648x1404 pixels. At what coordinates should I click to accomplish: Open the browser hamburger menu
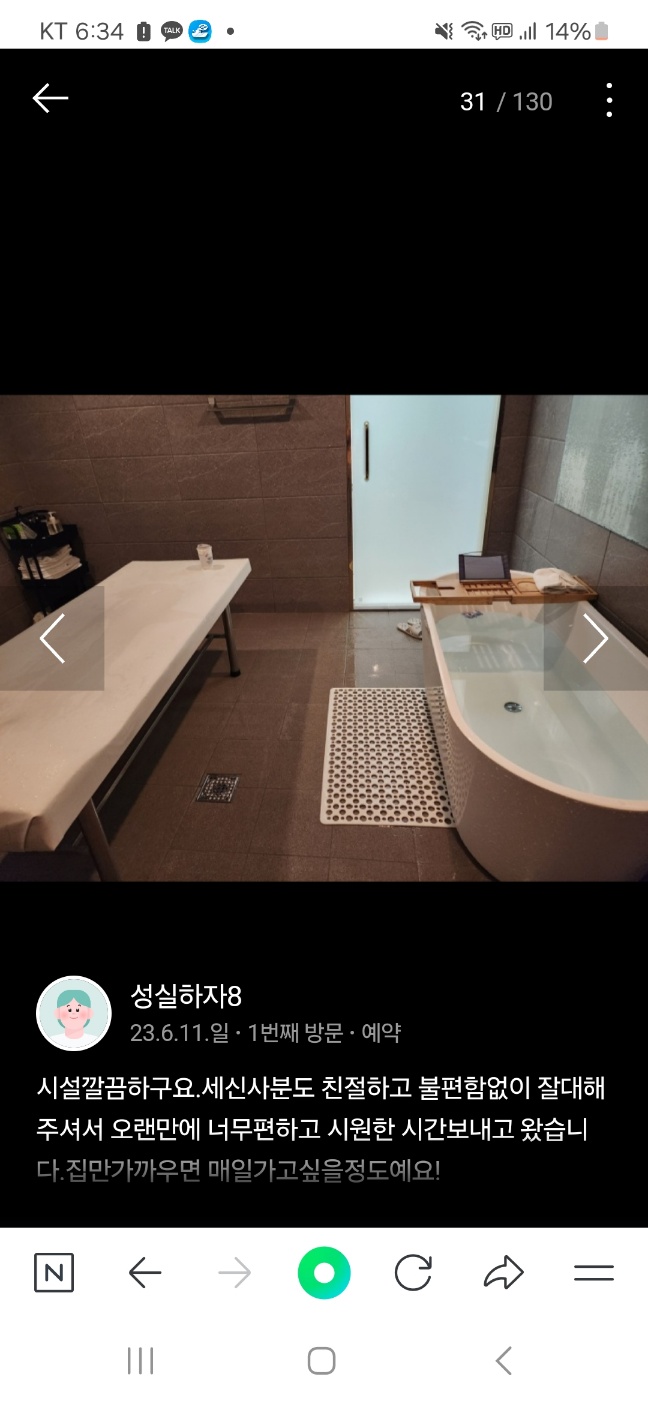coord(593,1273)
